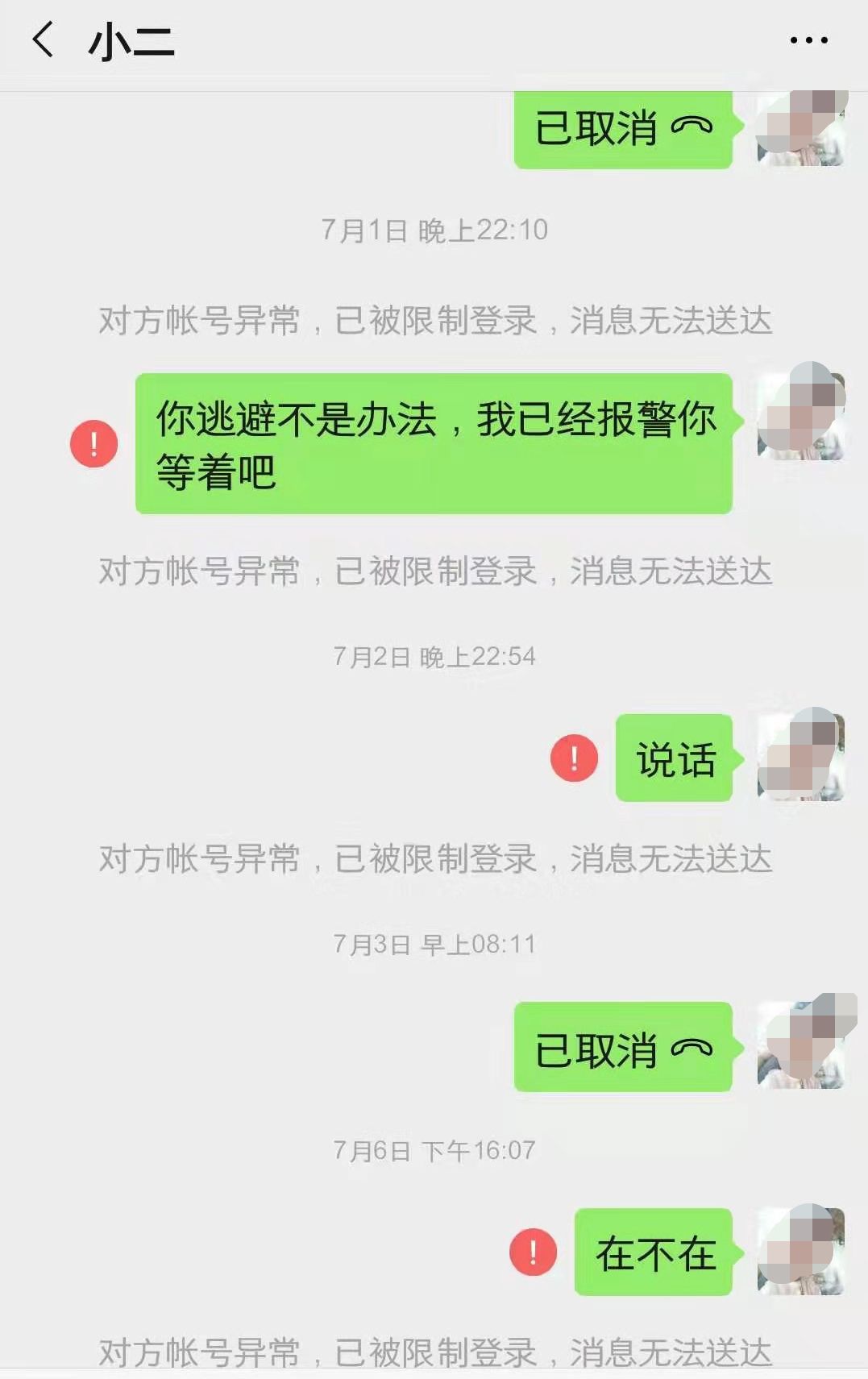Screen dimensions: 868x1379
Task: Tap the failed icon beside 你逃避不是办法 message
Action: coord(94,444)
